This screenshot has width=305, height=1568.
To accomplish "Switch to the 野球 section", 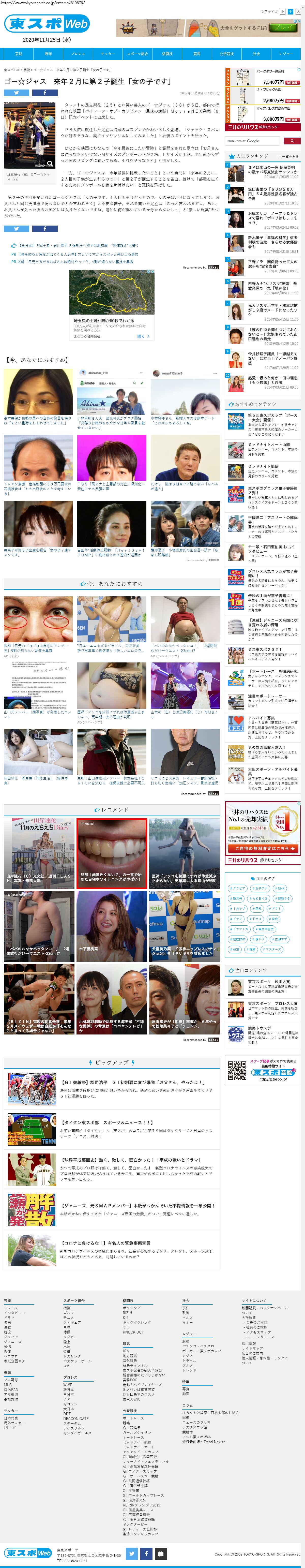I will tap(48, 54).
